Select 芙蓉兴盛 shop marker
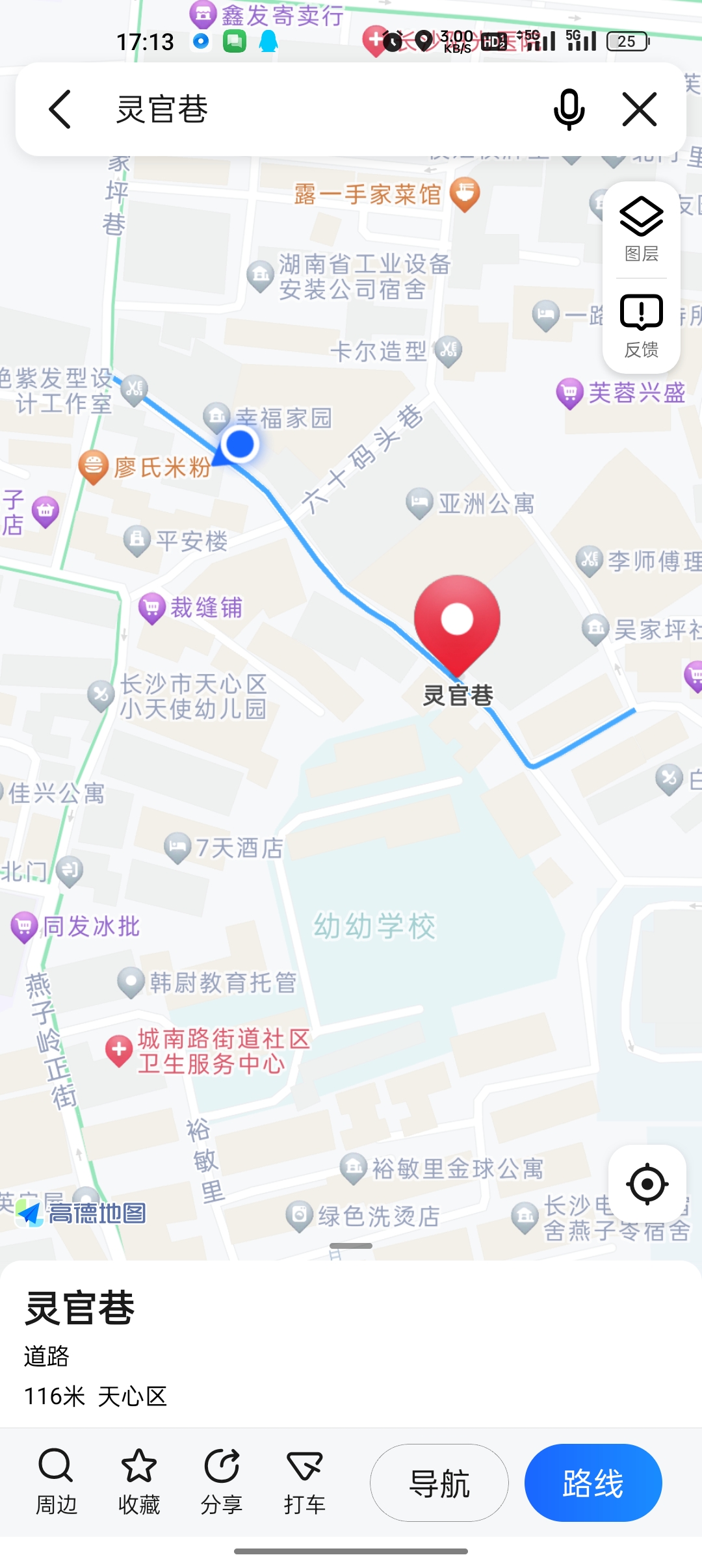This screenshot has height=1568, width=702. 569,393
